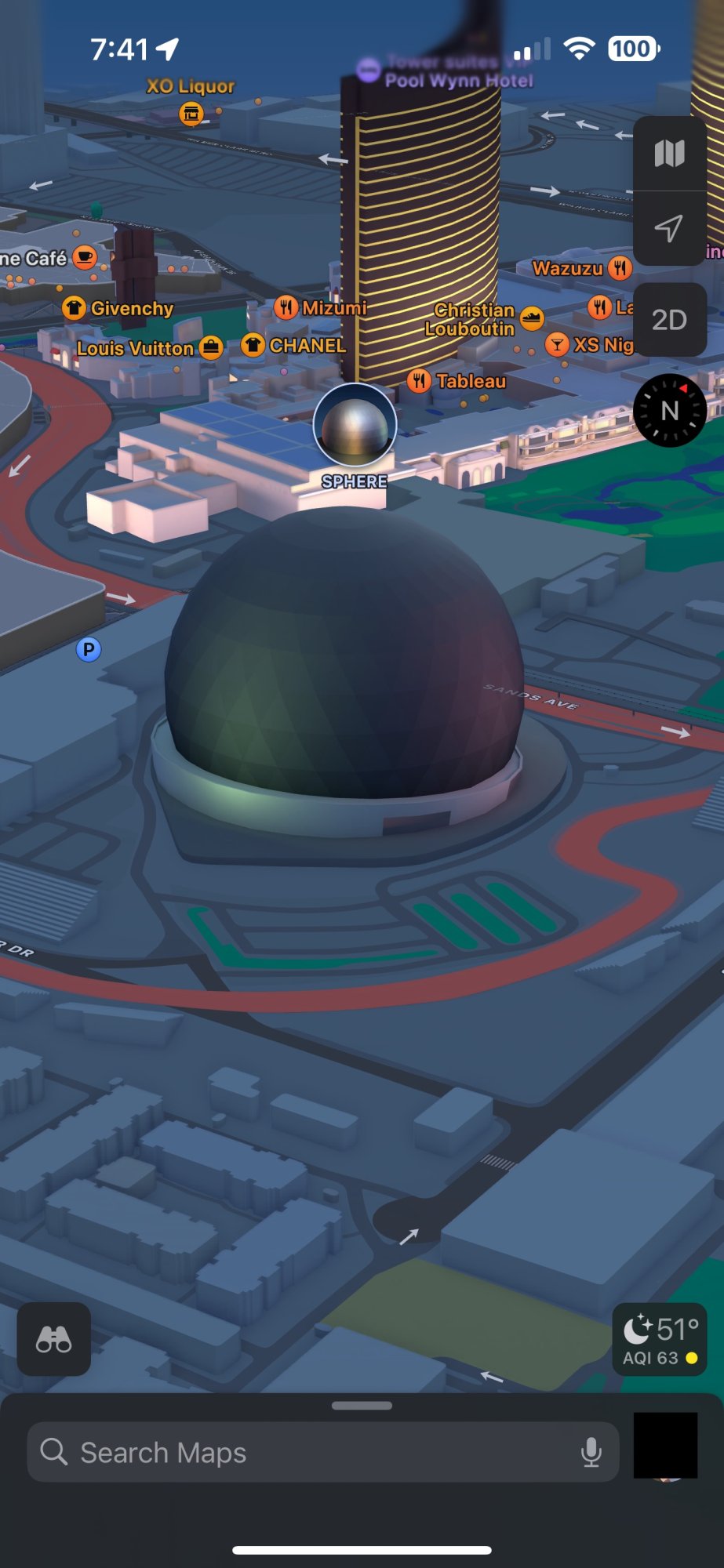724x1568 pixels.
Task: Tap the compass to face north
Action: (669, 410)
